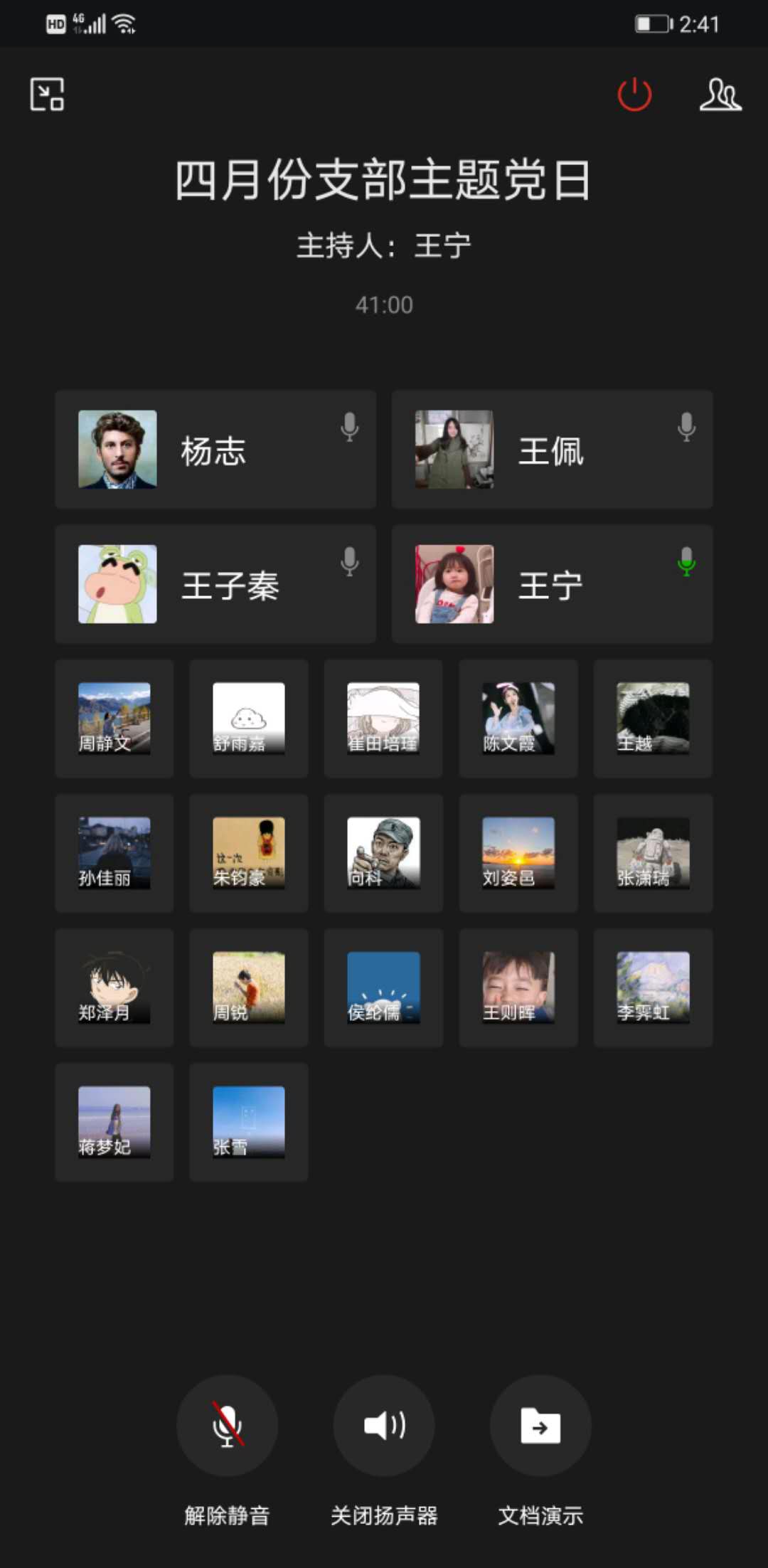The height and width of the screenshot is (1568, 768).
Task: Open the 刘姿邑 participant tile
Action: coord(518,852)
